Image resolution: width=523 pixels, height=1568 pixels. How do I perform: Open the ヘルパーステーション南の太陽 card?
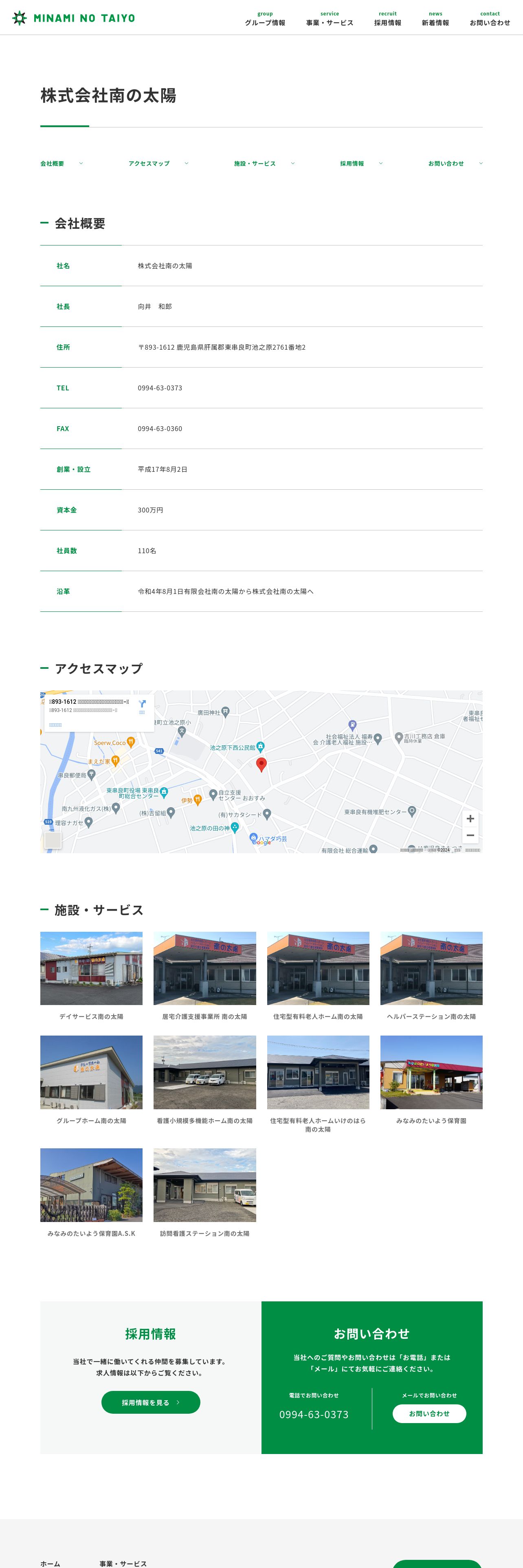click(x=431, y=977)
